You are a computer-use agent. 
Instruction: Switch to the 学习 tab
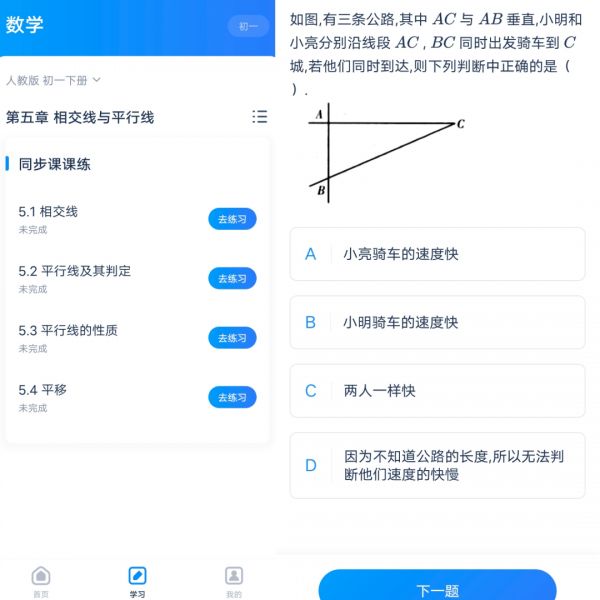coord(137,581)
